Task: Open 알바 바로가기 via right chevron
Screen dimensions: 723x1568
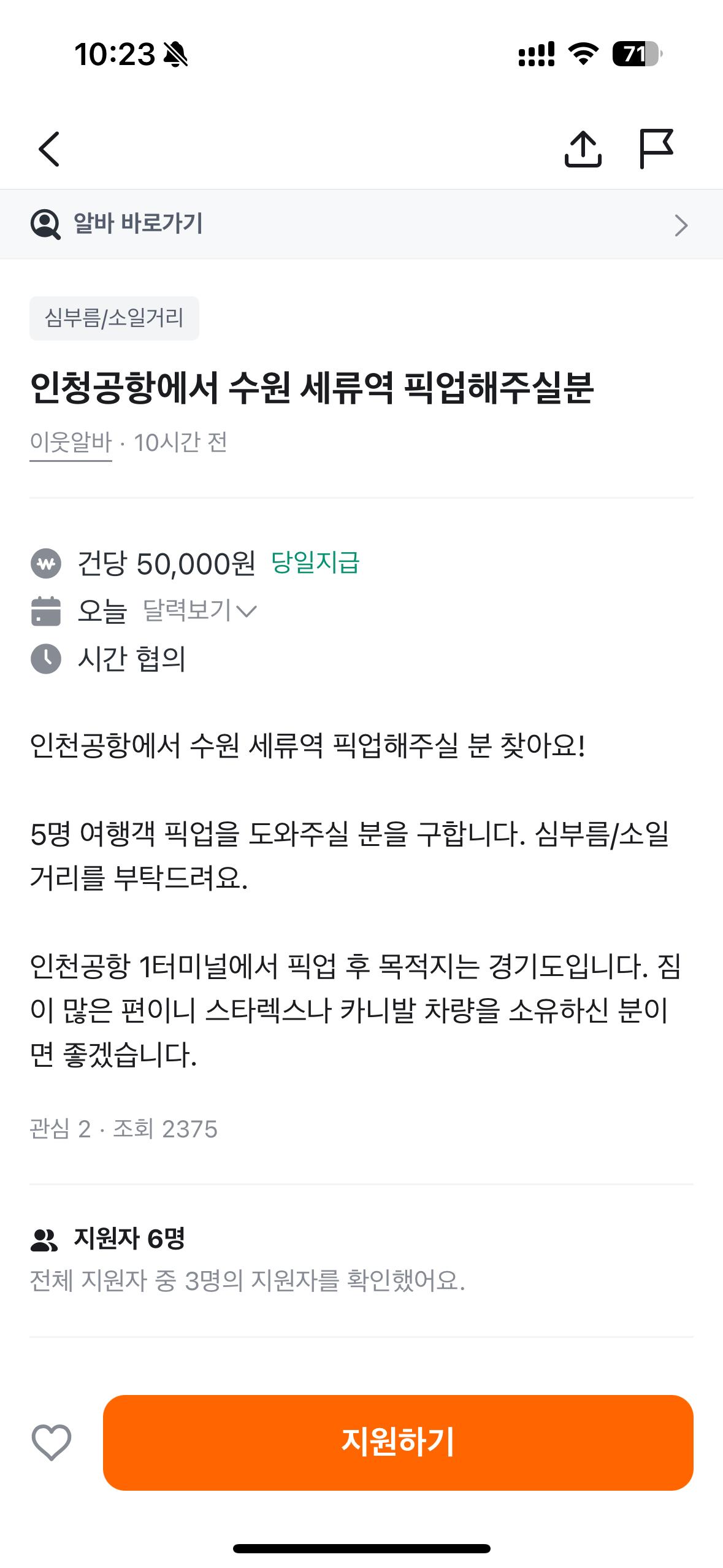Action: 680,225
